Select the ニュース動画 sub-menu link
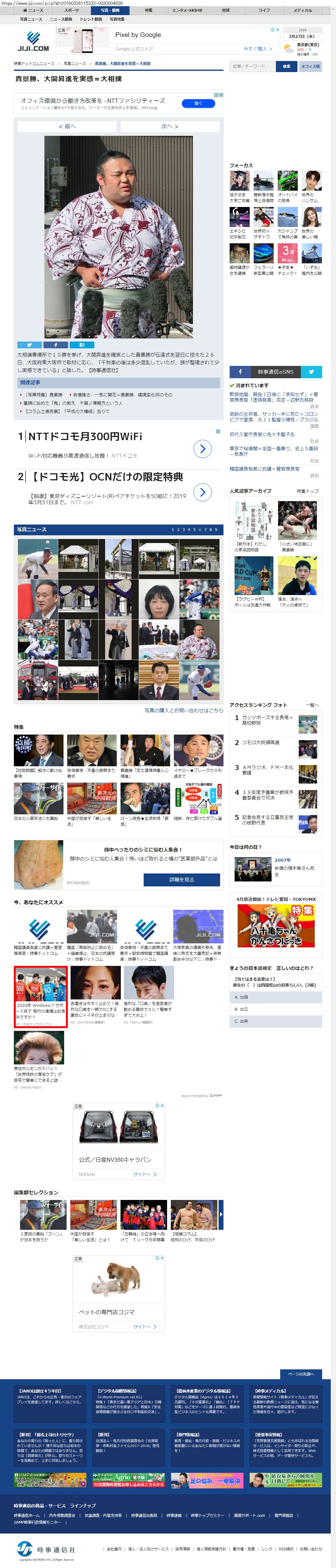Viewport: 336px width, 1568px height. [61, 19]
